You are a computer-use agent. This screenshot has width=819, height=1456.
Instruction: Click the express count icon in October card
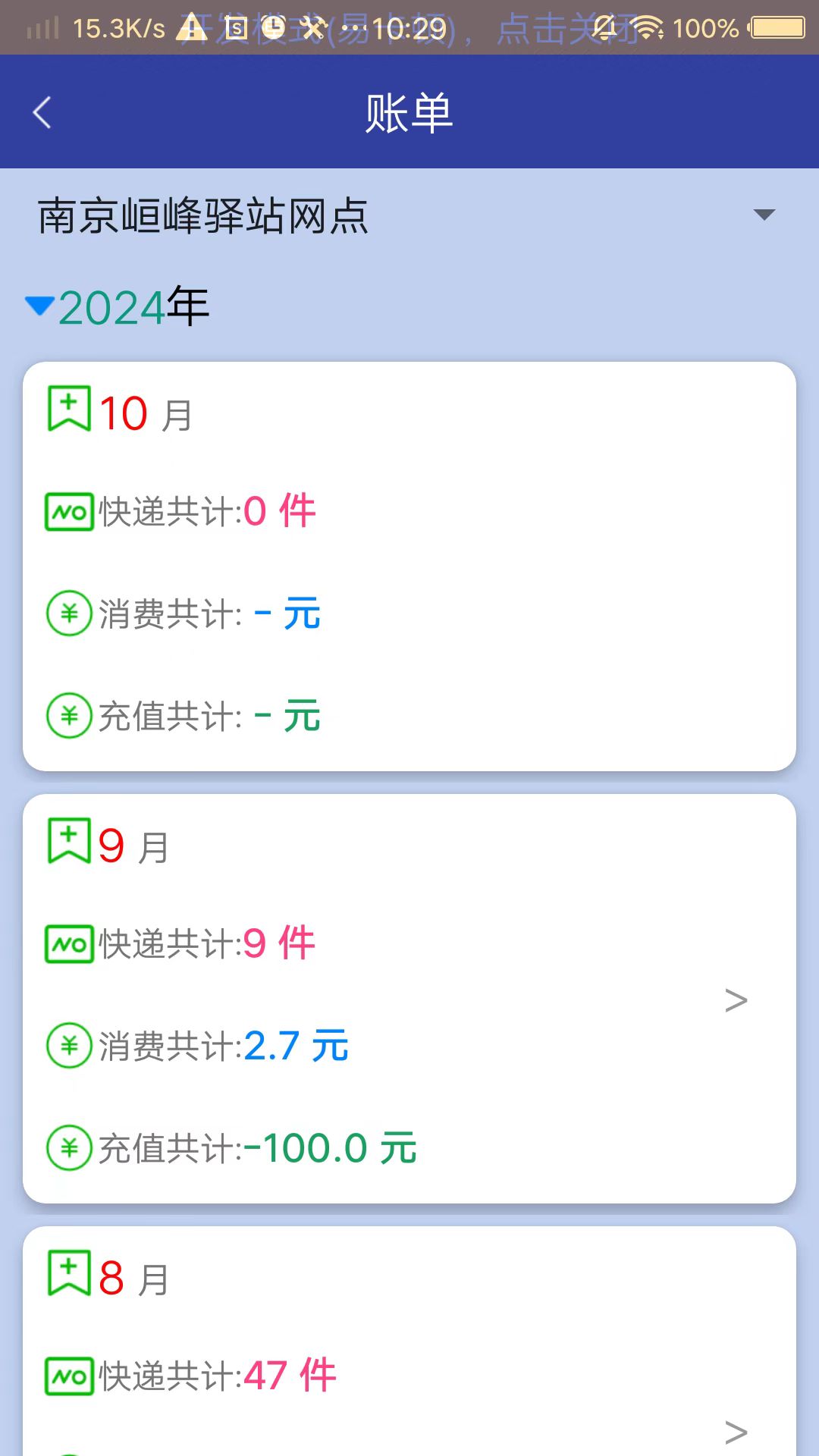tap(69, 510)
